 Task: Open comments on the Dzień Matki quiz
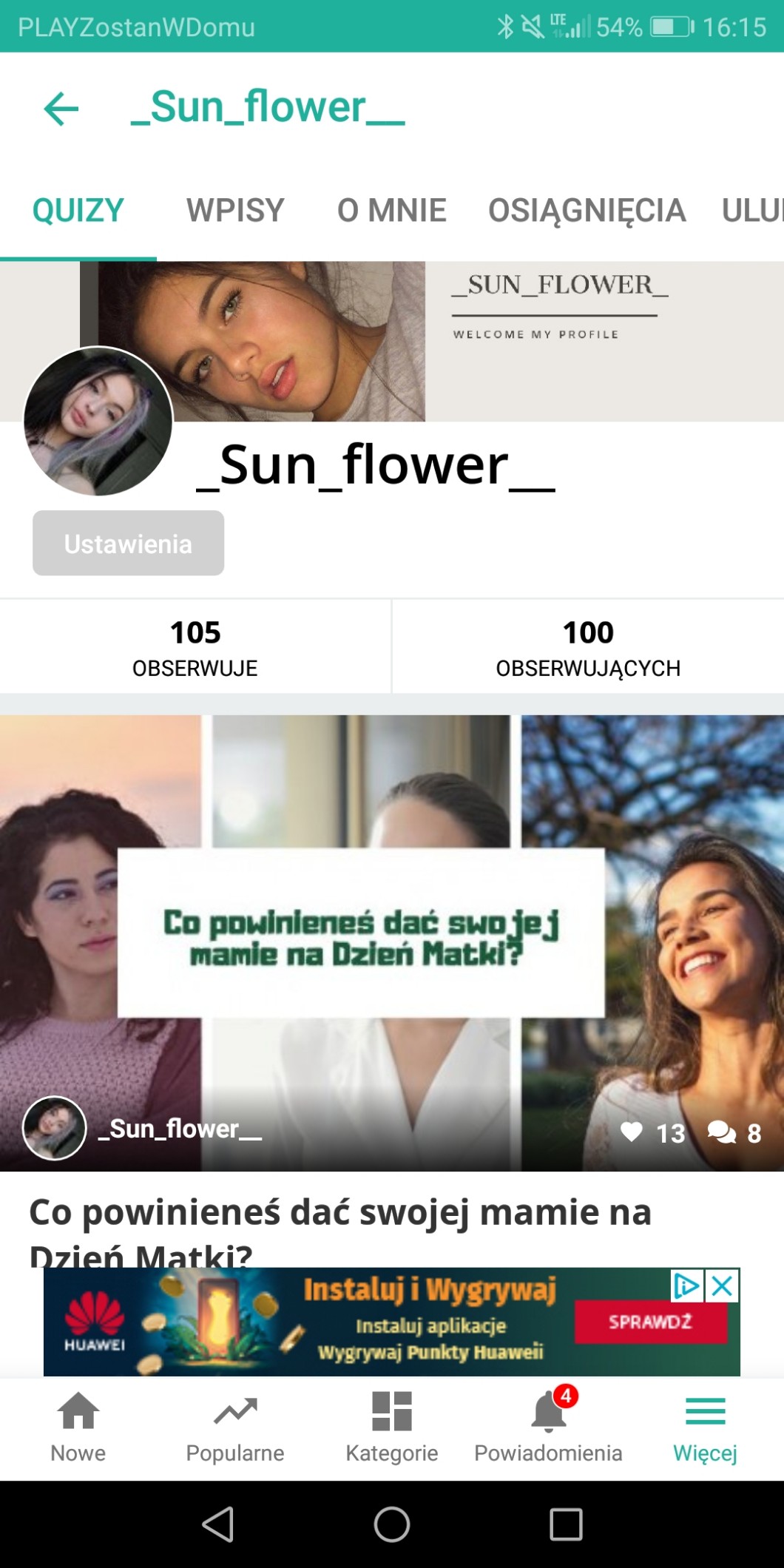pos(721,1132)
